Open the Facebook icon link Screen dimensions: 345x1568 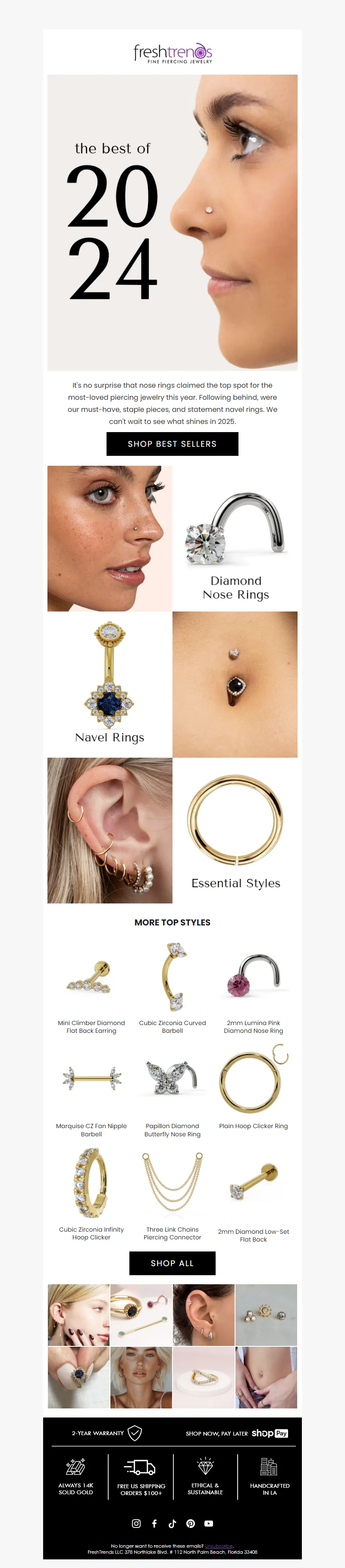154,1523
